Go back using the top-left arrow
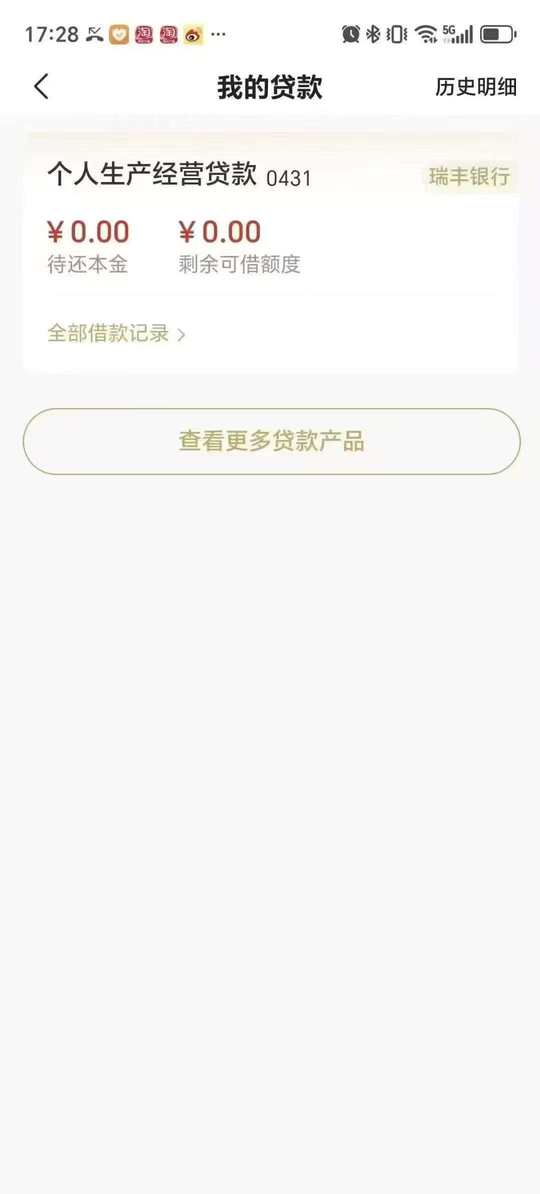Screen dimensions: 540x1194 coord(42,87)
